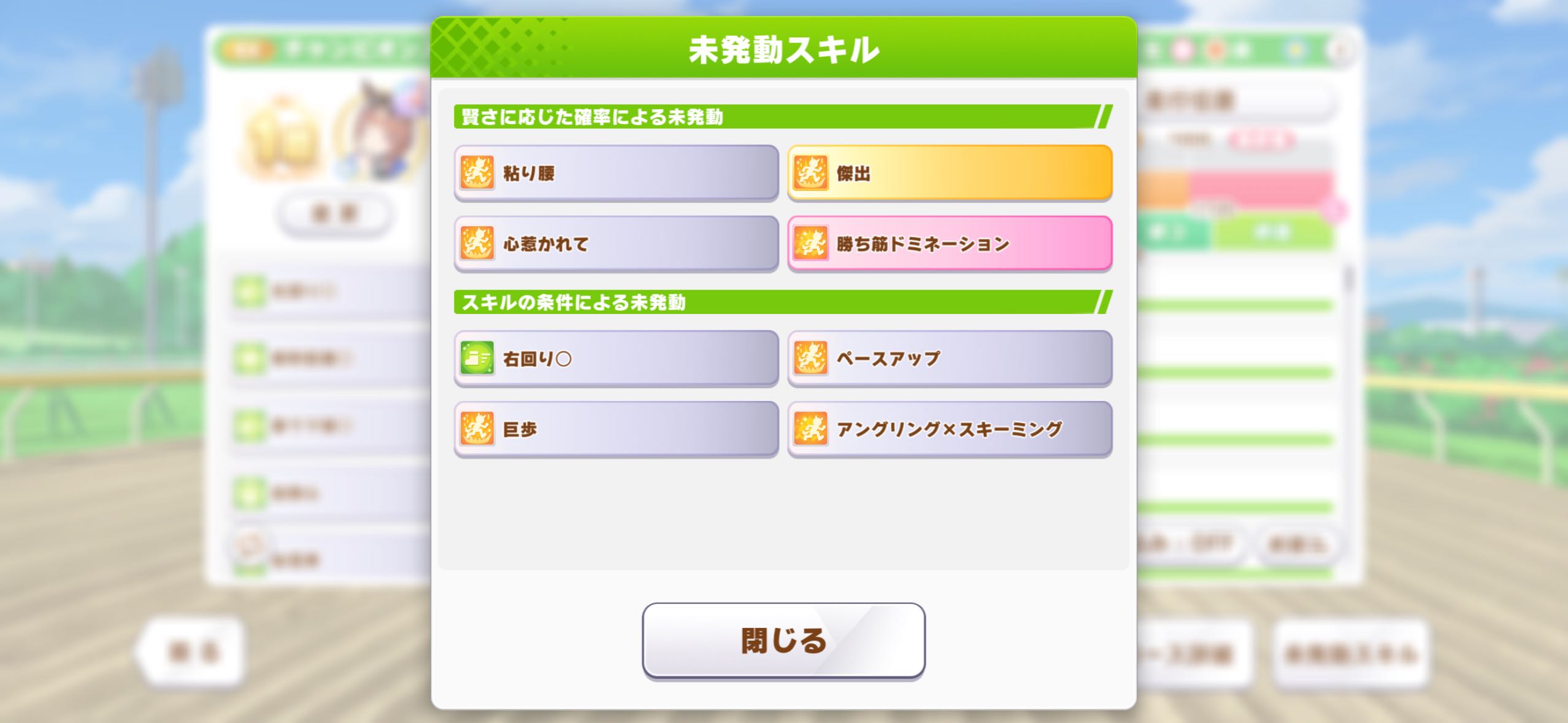Select the 心惹かれて skill
The height and width of the screenshot is (723, 1568).
(x=616, y=243)
